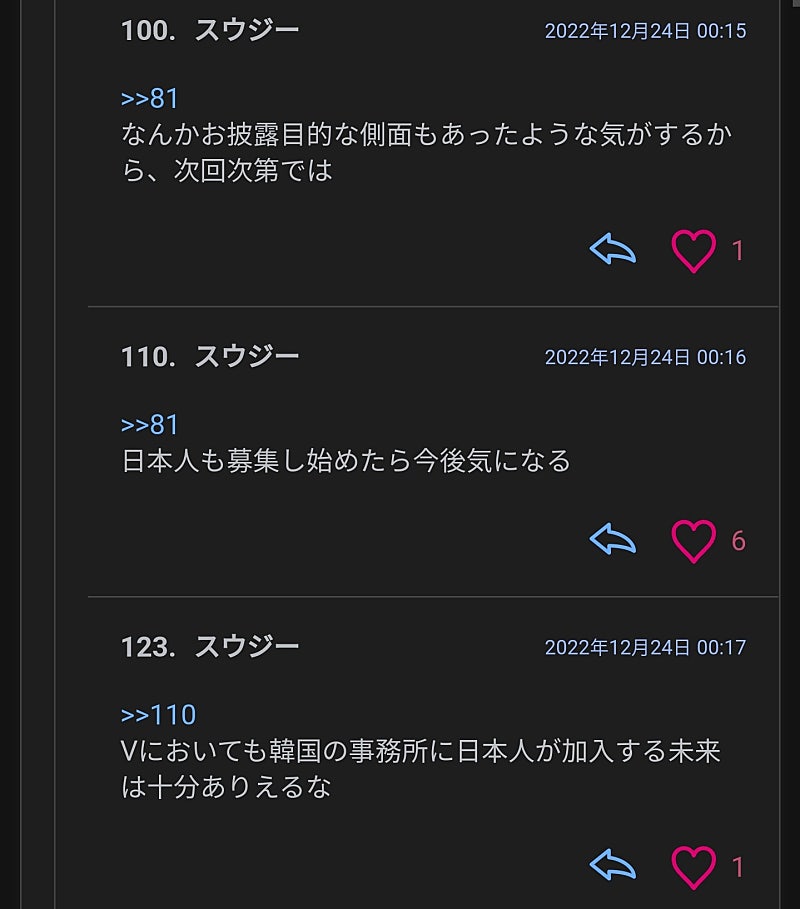Follow the >>81 link in comment 110

[150, 424]
